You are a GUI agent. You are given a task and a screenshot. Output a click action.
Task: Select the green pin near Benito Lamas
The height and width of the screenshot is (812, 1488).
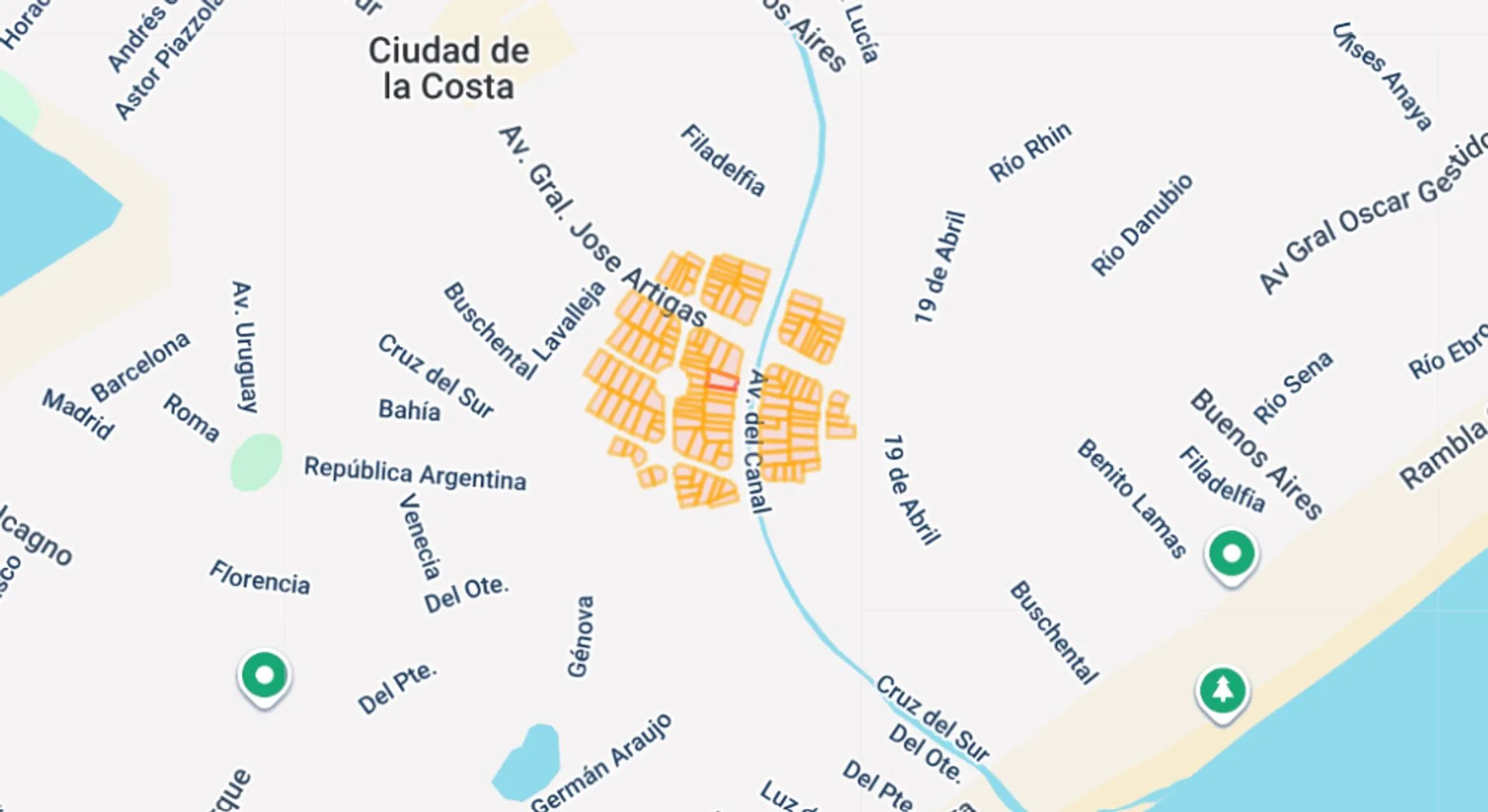click(x=1231, y=555)
